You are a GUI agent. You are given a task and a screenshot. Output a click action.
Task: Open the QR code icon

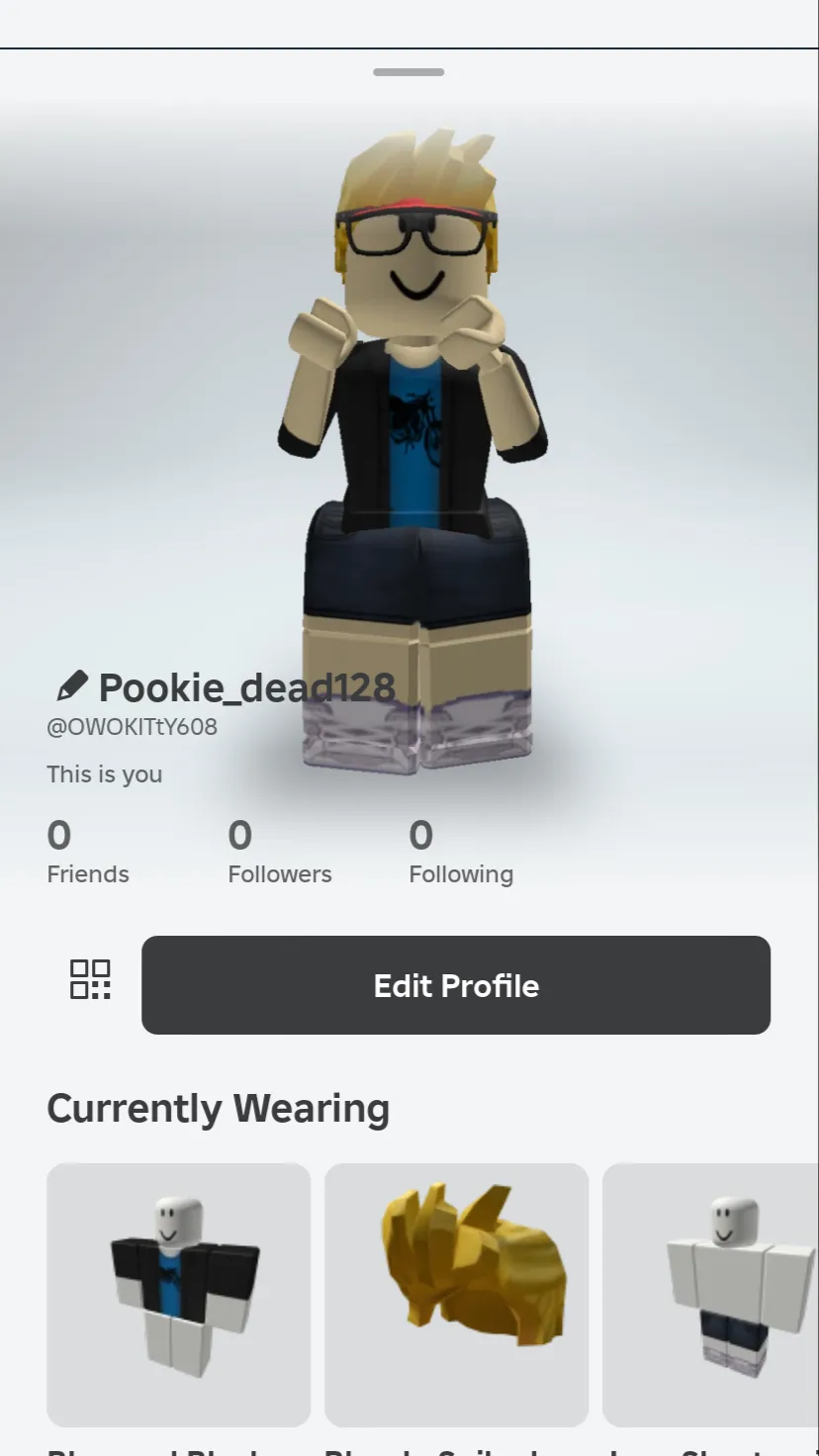(x=90, y=979)
